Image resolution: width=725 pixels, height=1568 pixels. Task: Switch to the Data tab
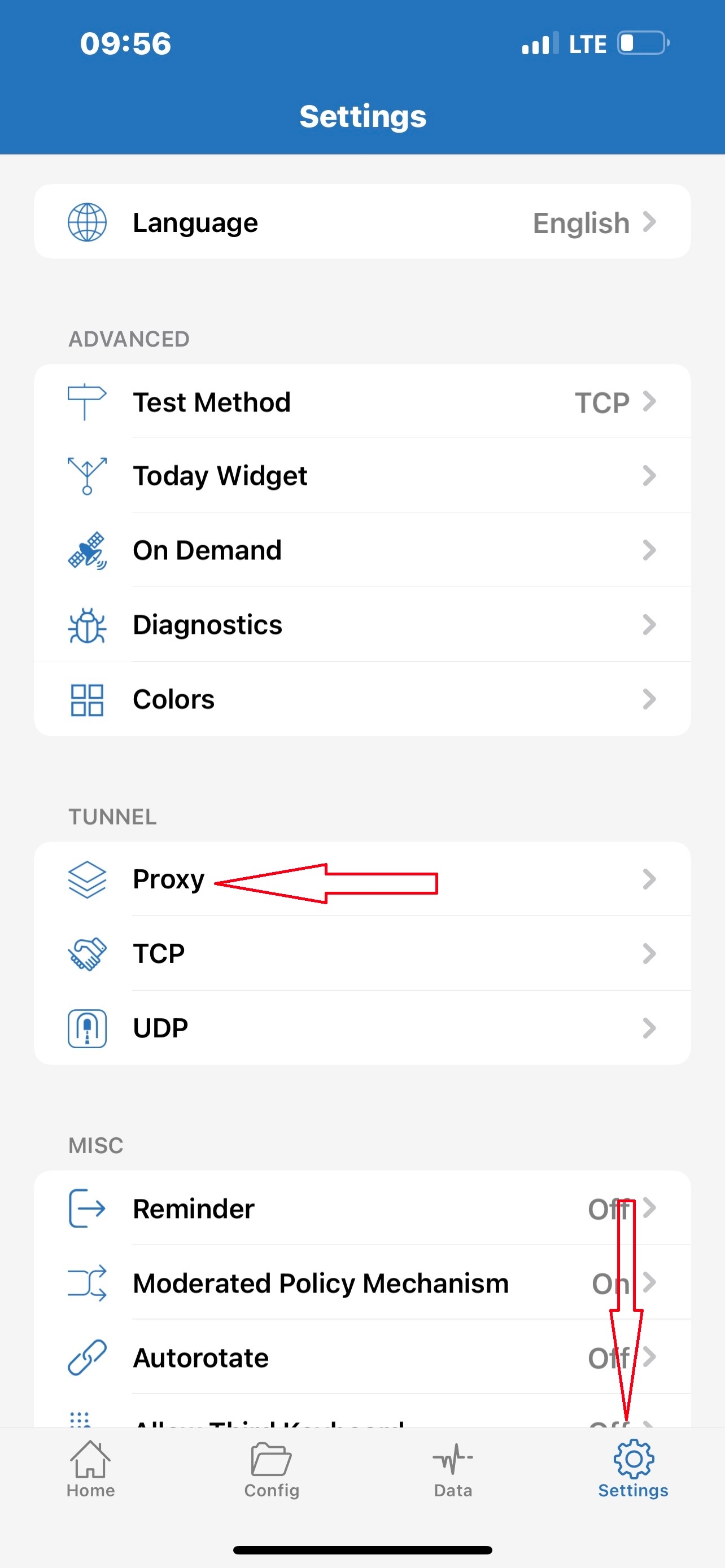point(453,1468)
